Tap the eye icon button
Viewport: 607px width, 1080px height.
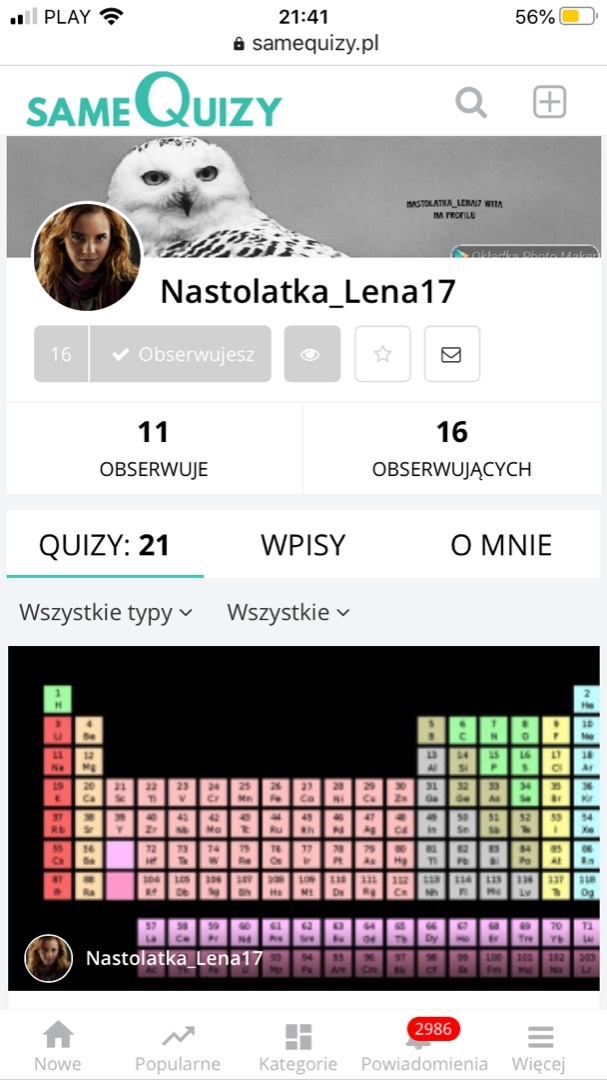pos(311,354)
